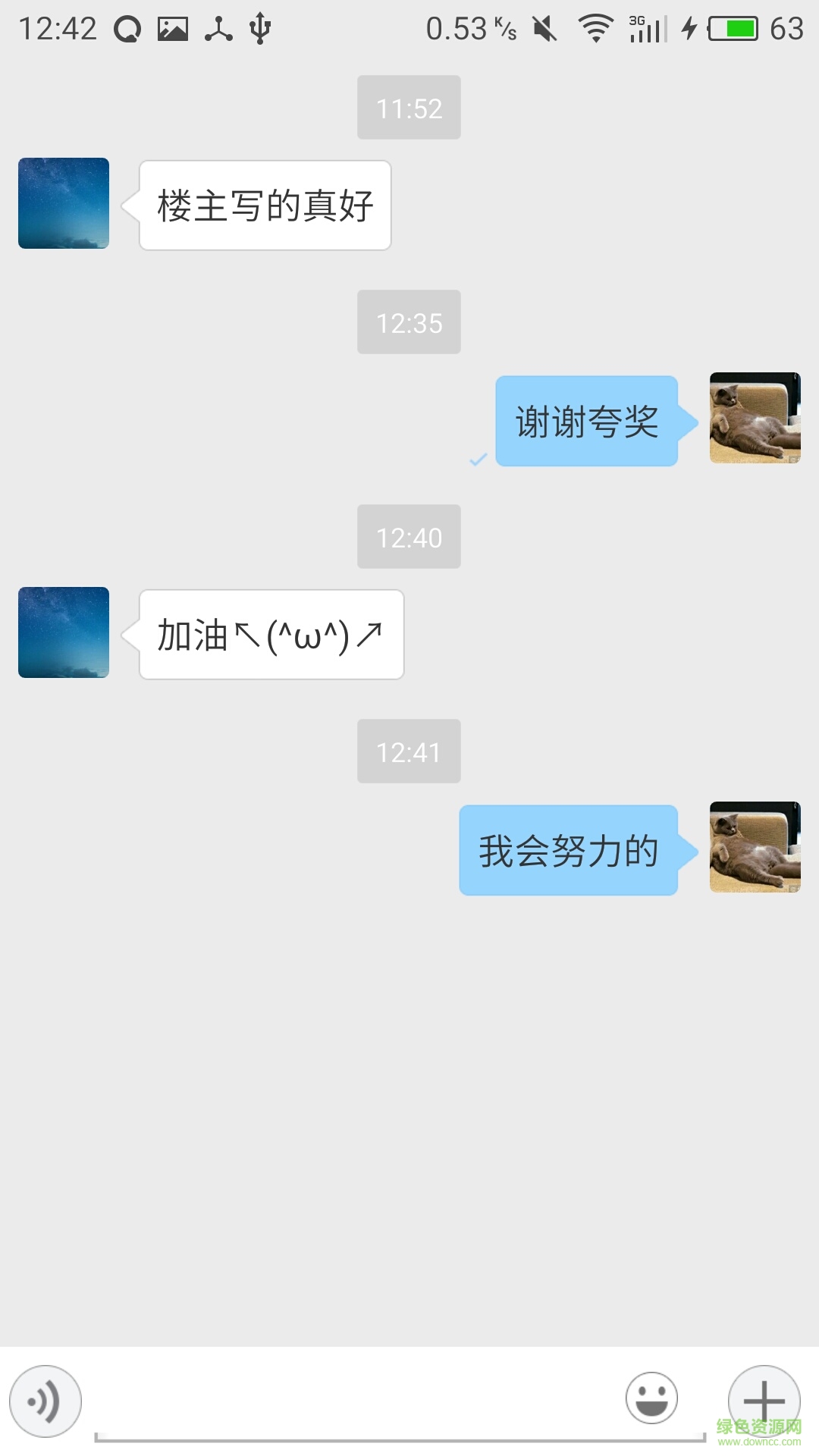Open starry-sky avatar beside 加油 message
The image size is (819, 1456).
64,632
